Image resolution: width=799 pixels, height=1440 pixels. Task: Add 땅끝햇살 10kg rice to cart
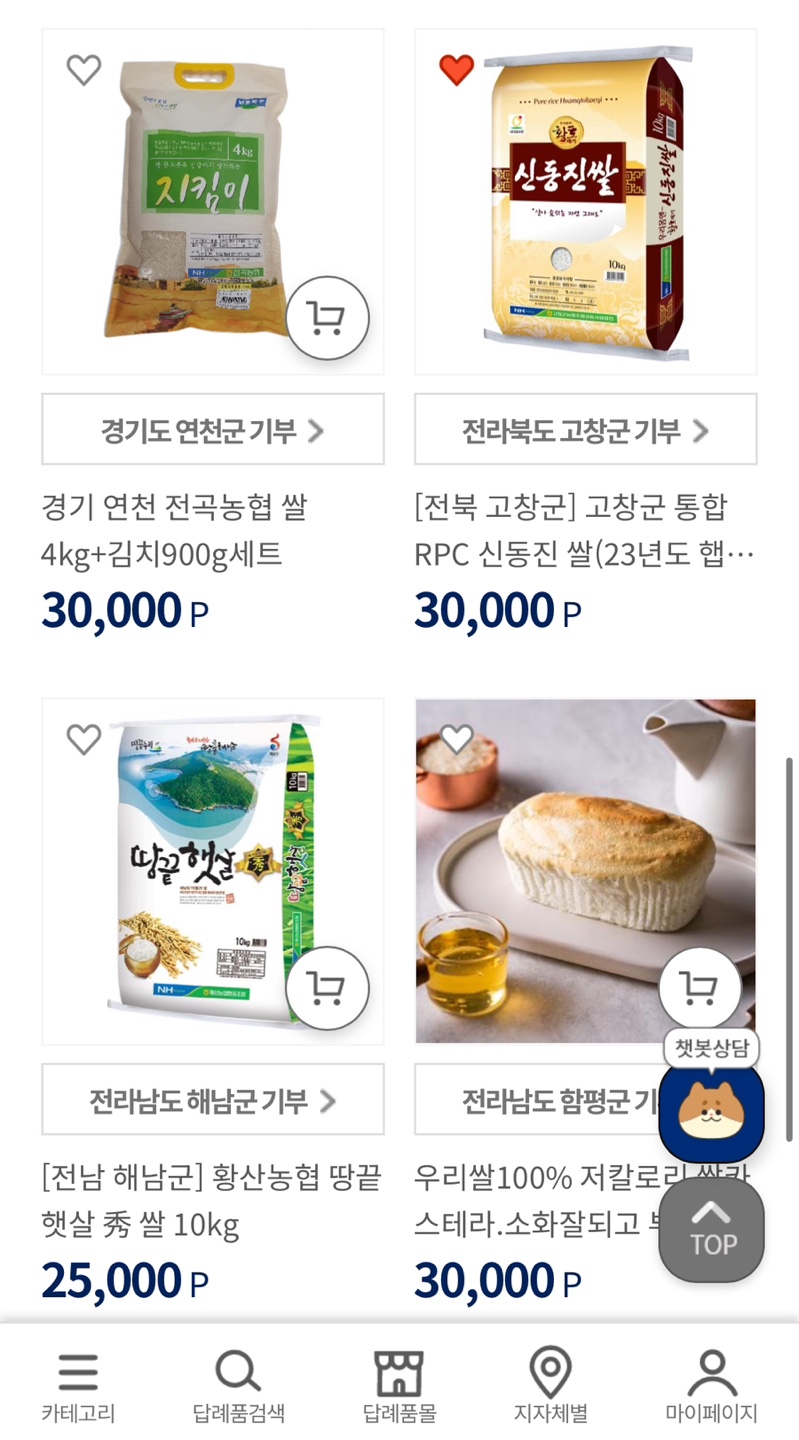point(327,988)
